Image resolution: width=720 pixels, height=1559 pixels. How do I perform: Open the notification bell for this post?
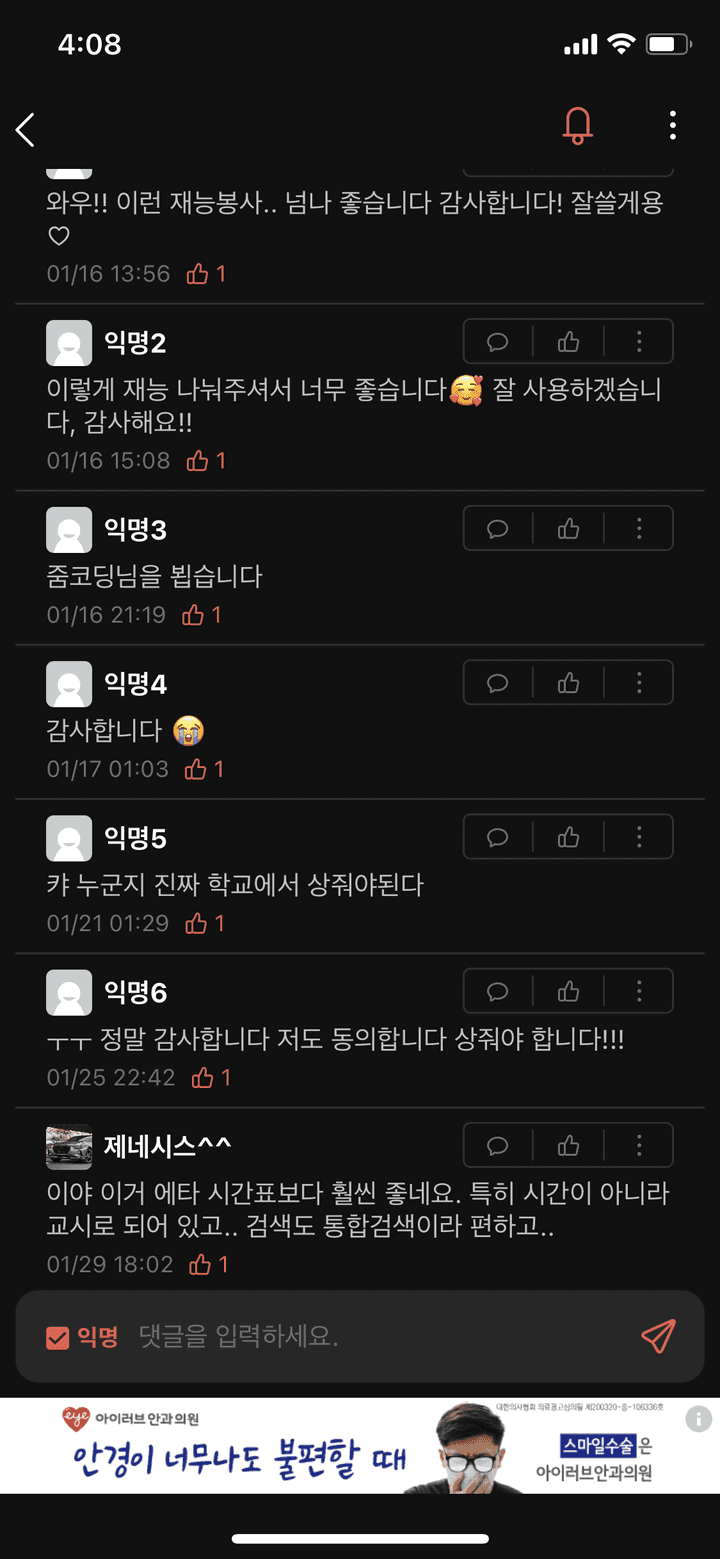pyautogui.click(x=577, y=126)
